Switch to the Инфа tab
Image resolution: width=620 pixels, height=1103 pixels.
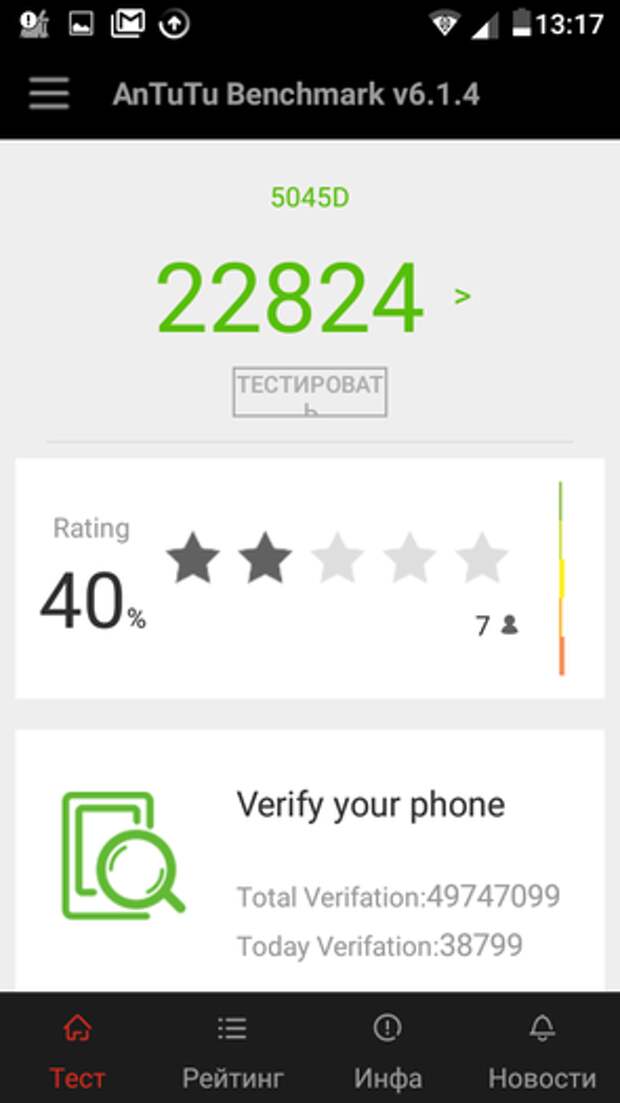[x=387, y=1050]
